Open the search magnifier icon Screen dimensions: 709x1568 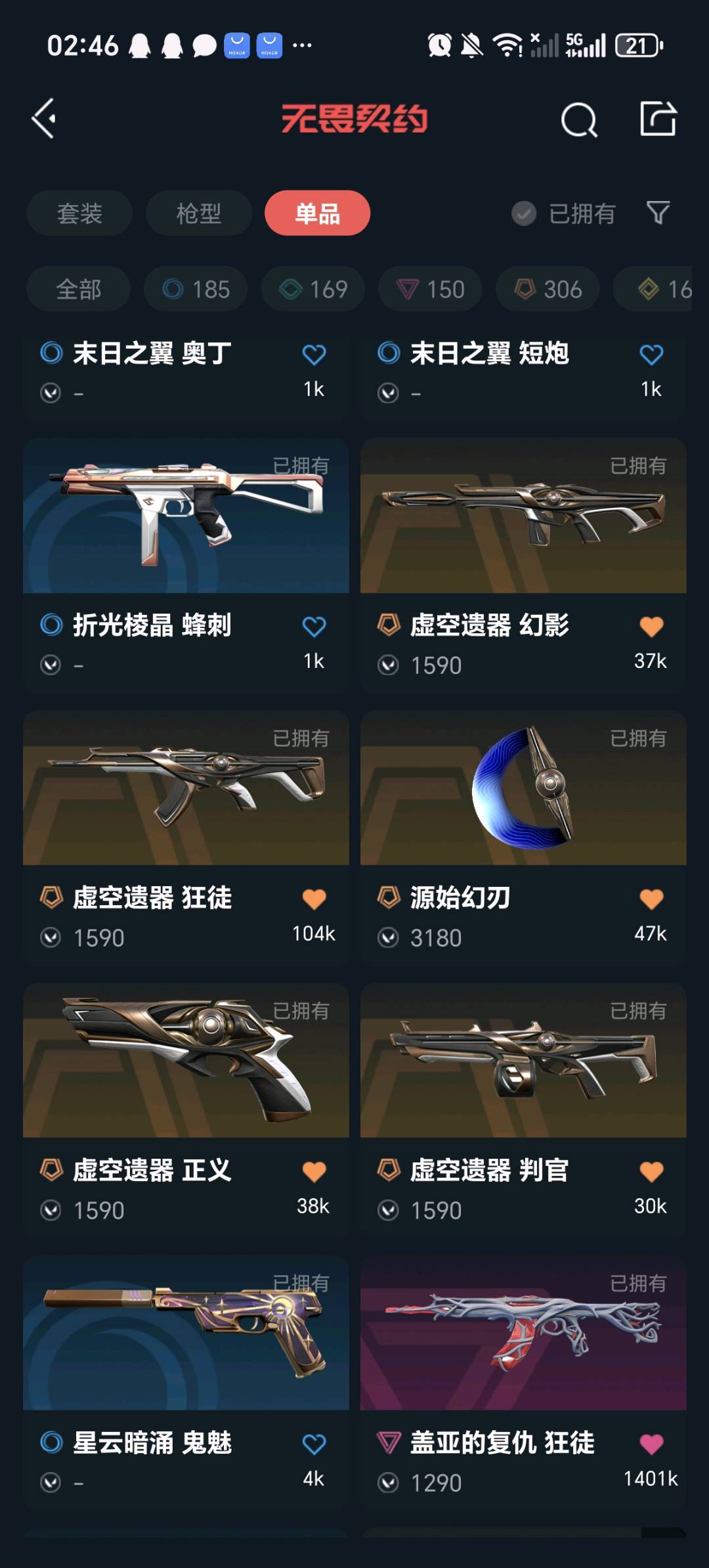(x=579, y=120)
